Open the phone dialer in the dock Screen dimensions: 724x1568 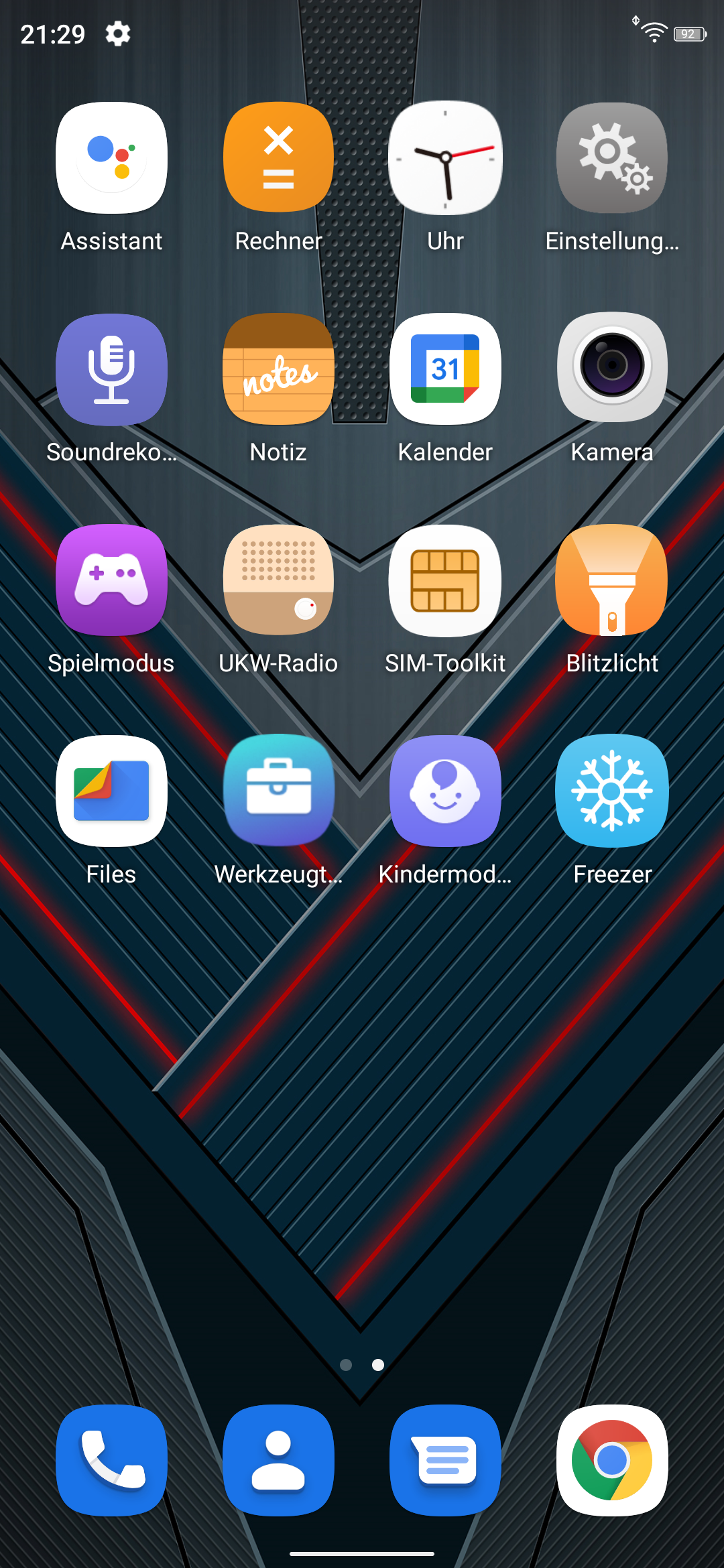coord(111,1460)
